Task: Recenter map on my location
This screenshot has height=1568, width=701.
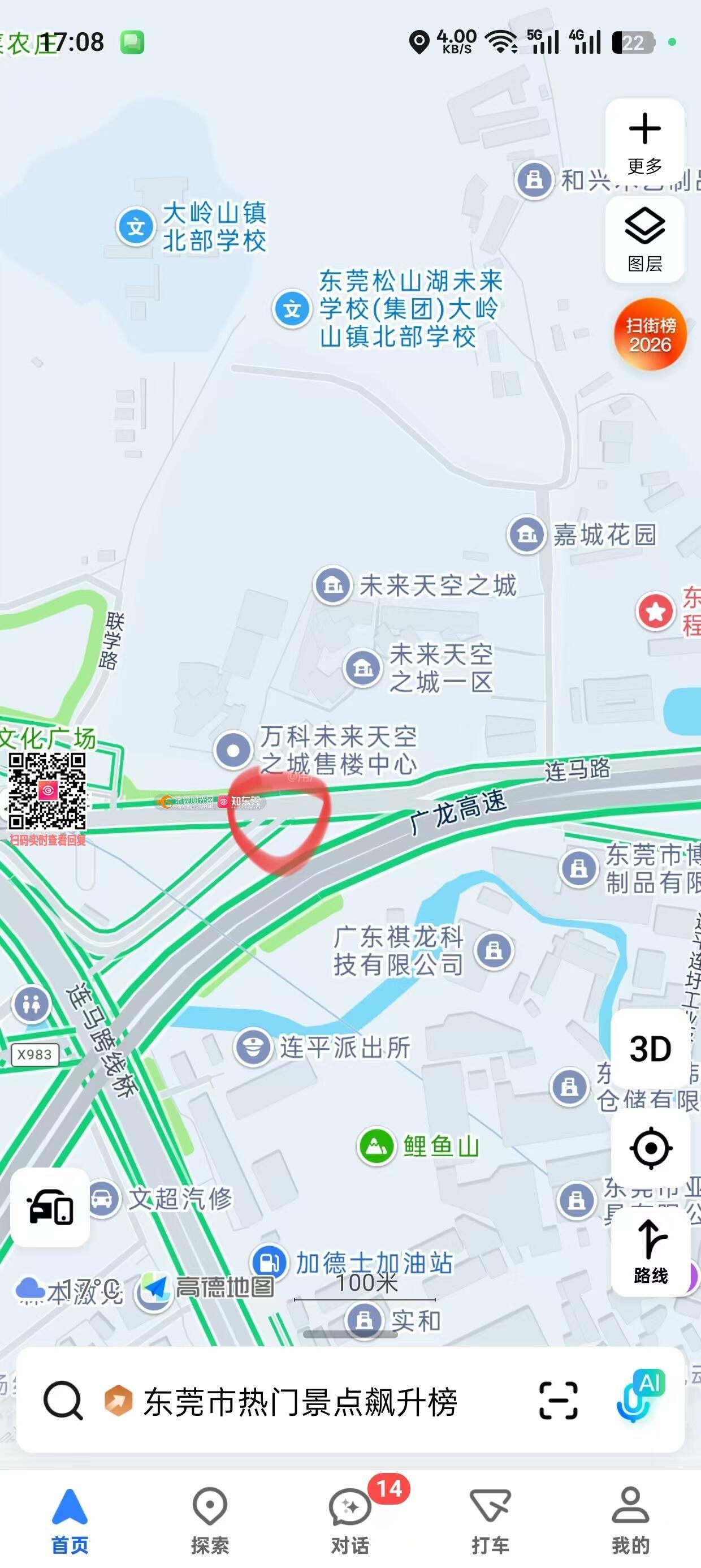Action: click(x=650, y=1148)
